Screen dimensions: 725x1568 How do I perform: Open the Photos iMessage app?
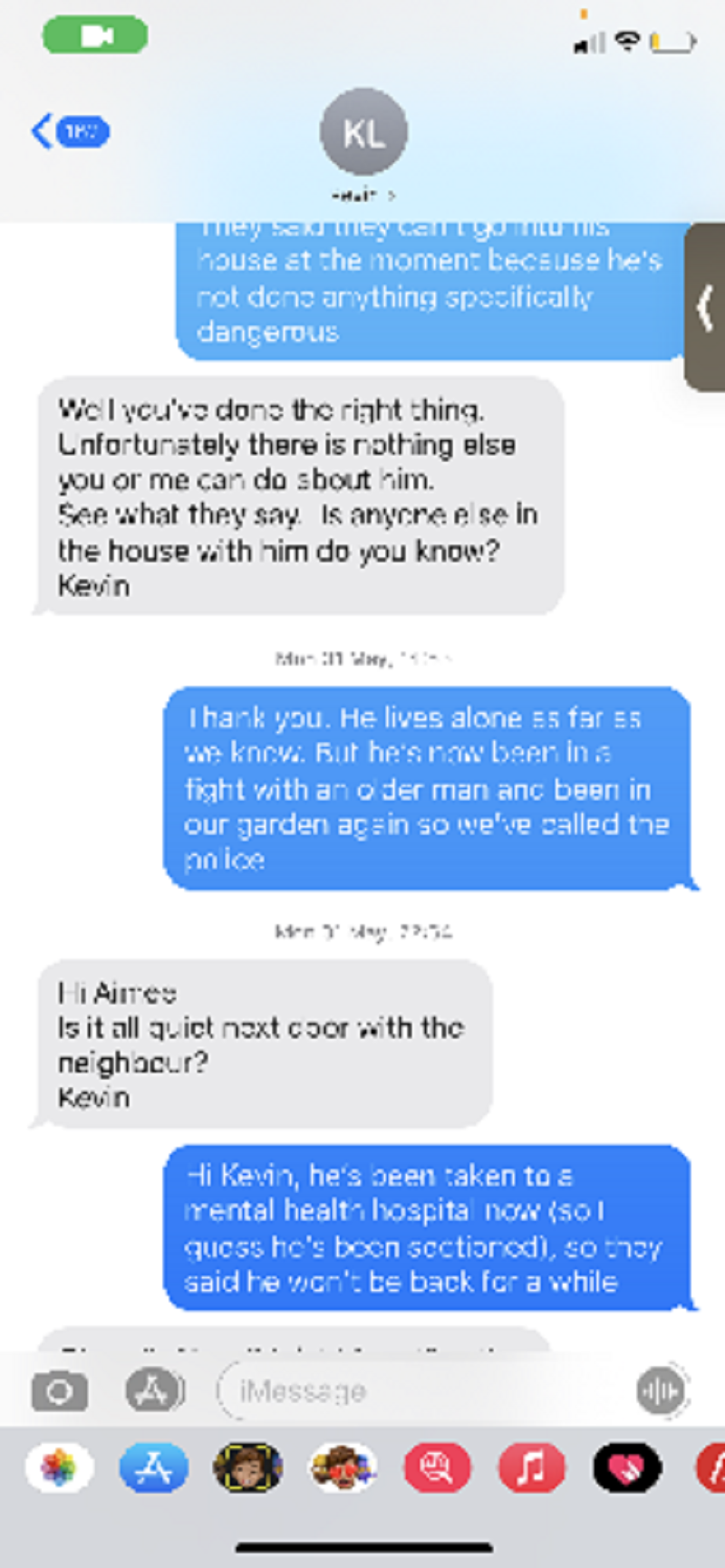[x=59, y=1467]
